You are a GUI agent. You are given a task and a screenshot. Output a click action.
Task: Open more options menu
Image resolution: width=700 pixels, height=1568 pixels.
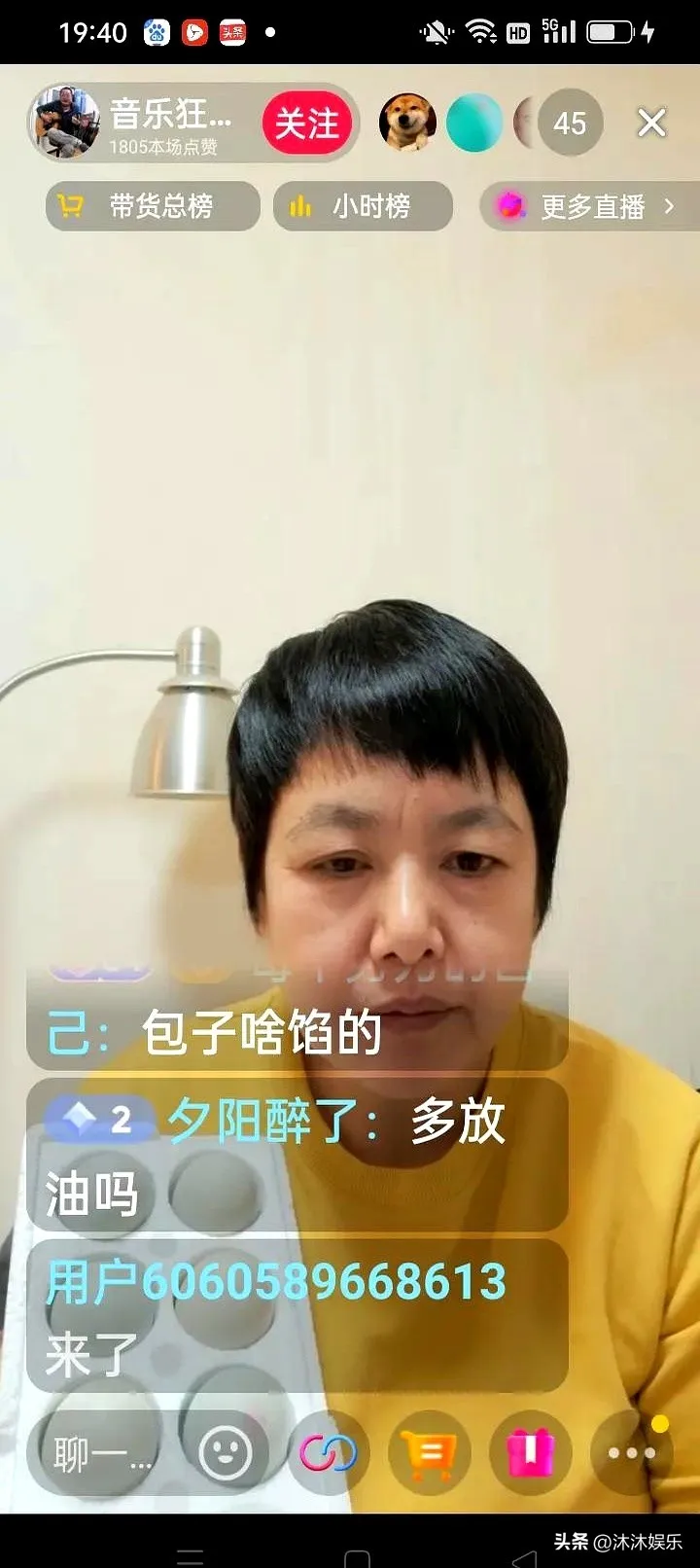[x=632, y=1453]
